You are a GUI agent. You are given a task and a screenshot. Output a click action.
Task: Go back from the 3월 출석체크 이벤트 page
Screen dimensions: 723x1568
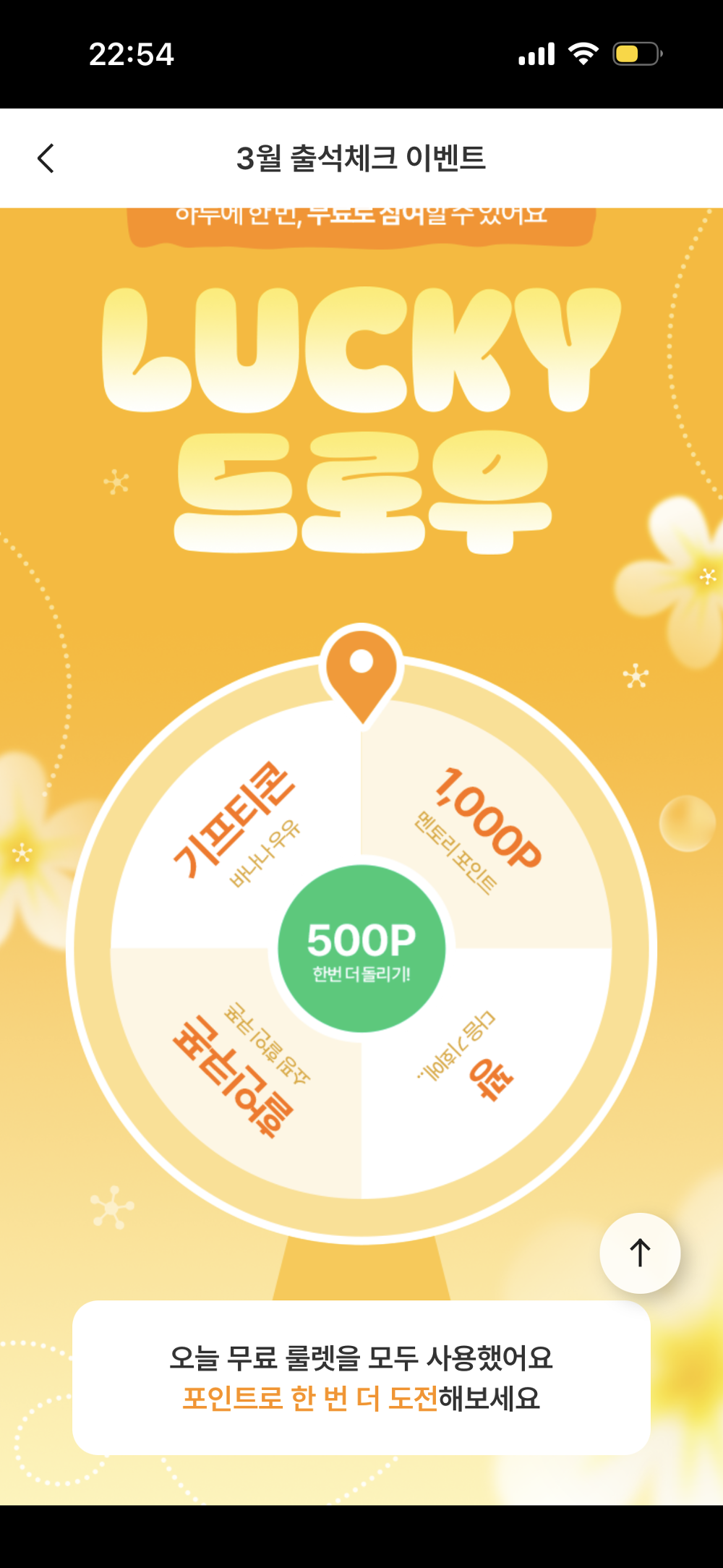click(x=46, y=158)
